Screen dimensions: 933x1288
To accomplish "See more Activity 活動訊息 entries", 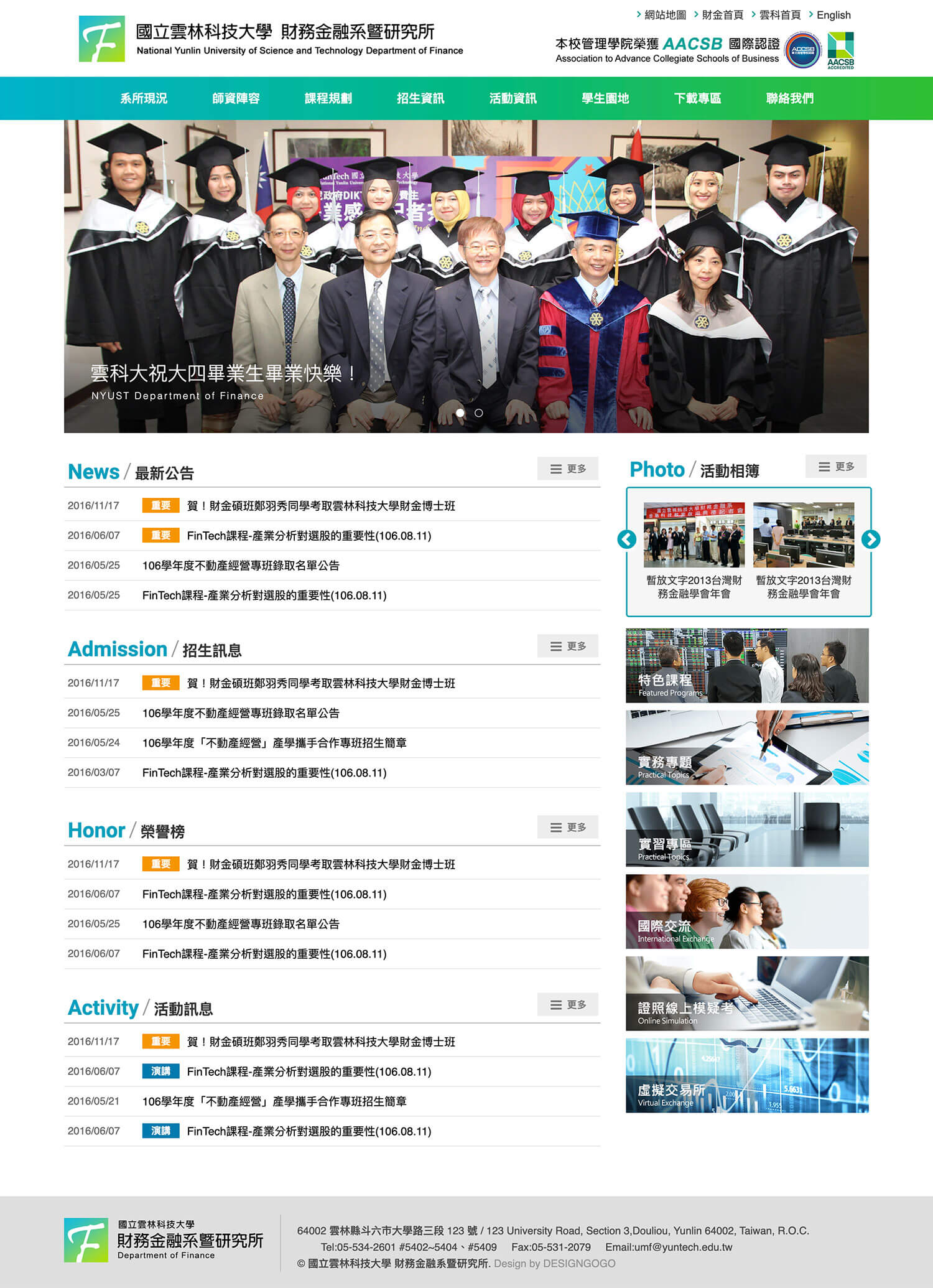I will [x=568, y=1004].
